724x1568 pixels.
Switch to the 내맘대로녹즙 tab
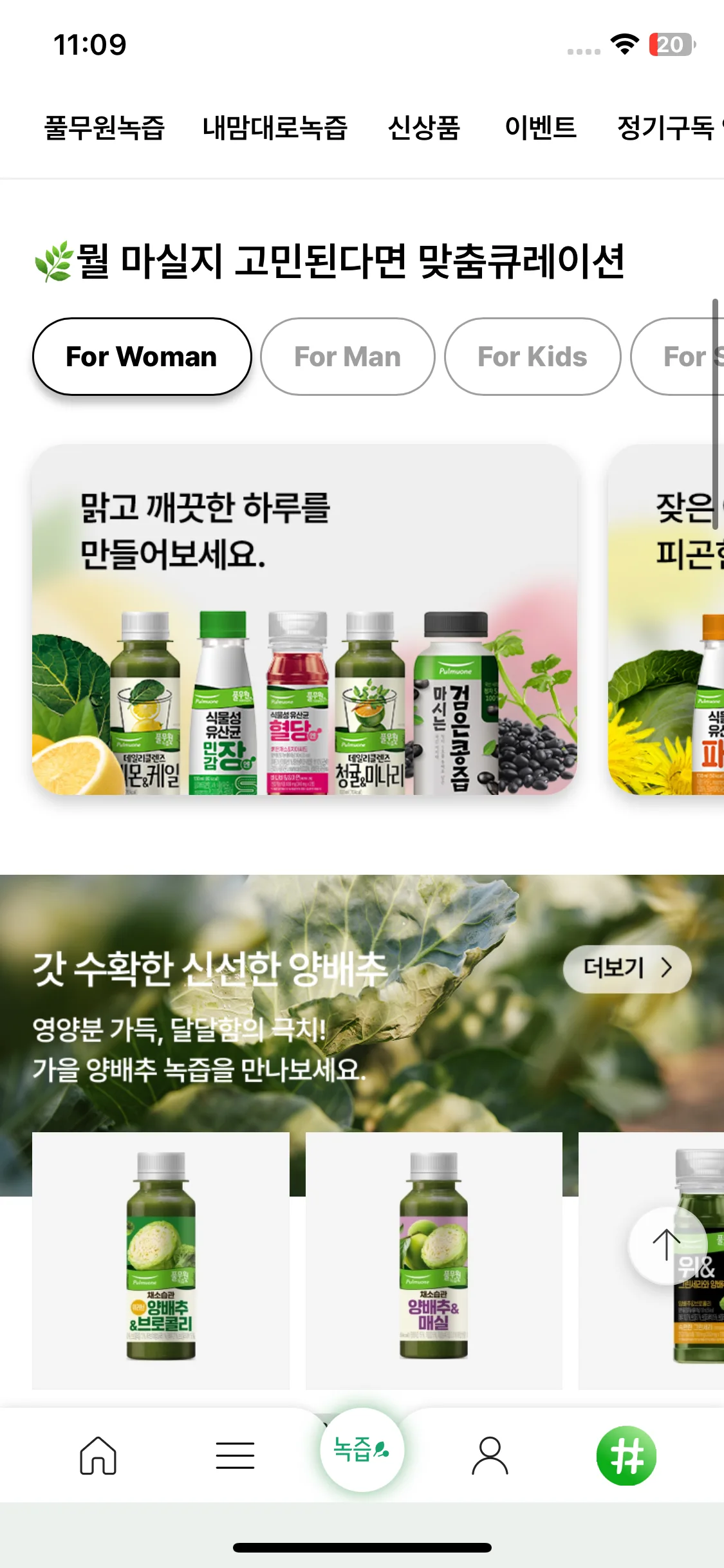tap(275, 127)
